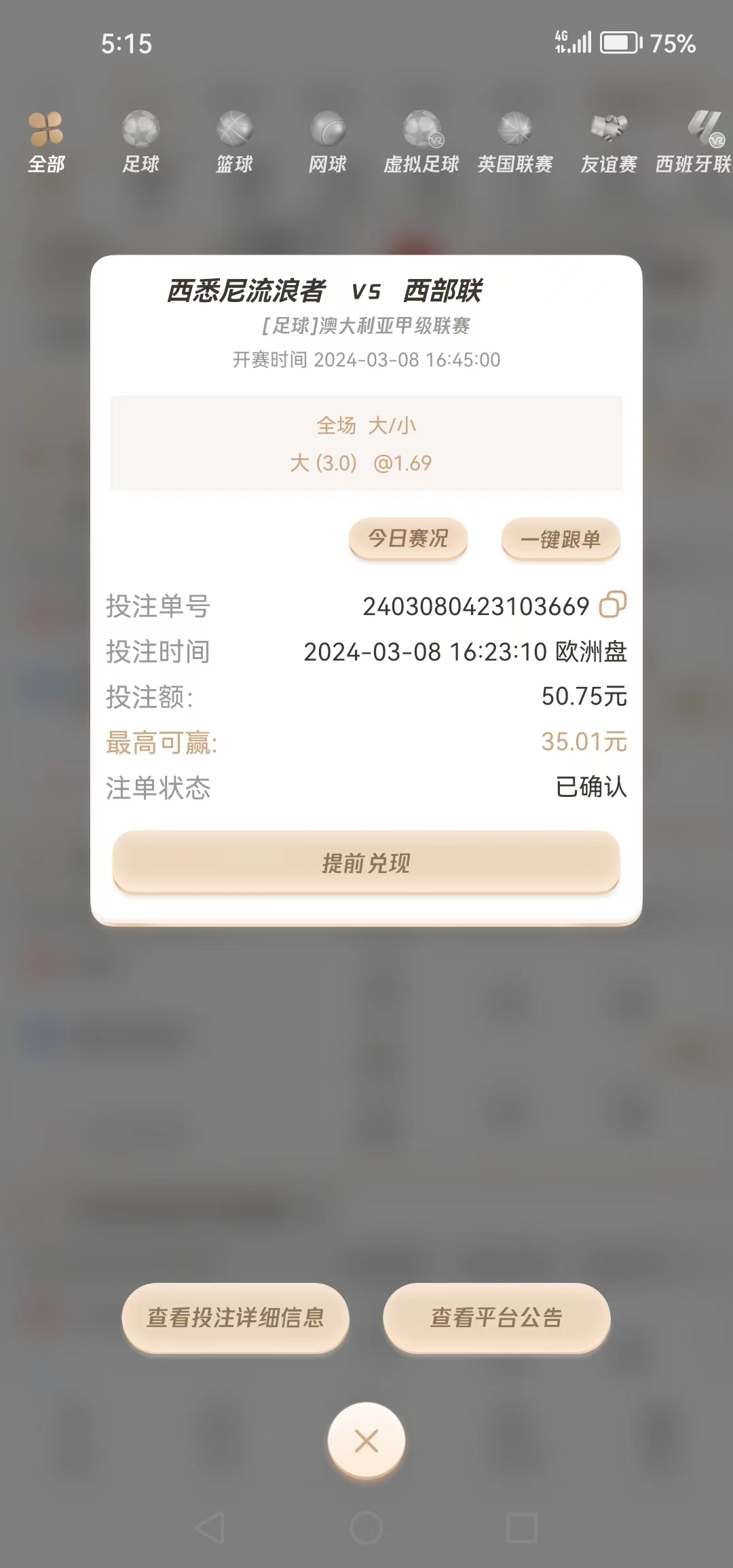The image size is (733, 1568).
Task: Tap 一键跟单 to follow this bet
Action: coord(561,540)
